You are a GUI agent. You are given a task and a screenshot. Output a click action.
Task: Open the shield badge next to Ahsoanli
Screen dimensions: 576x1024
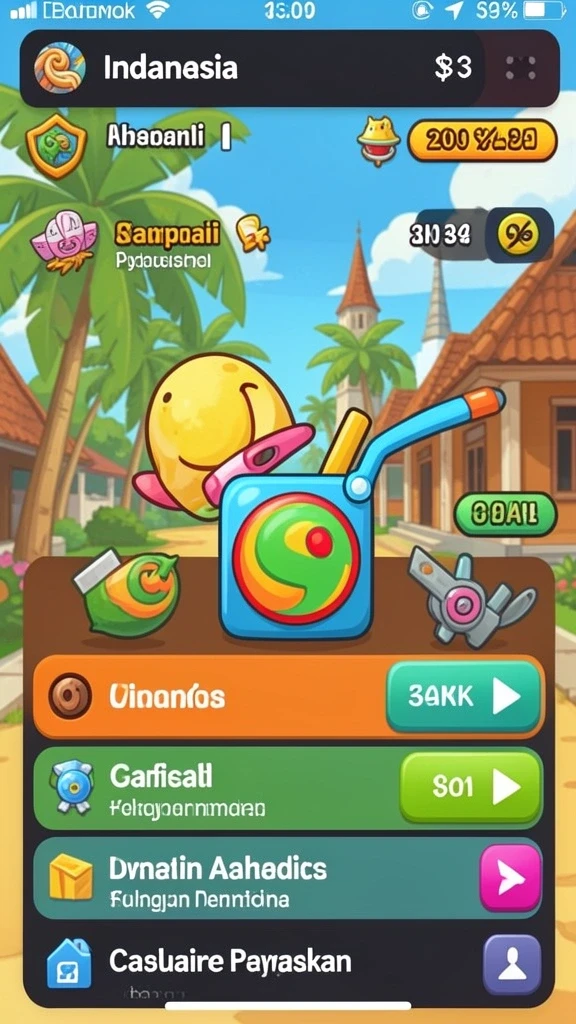point(56,146)
